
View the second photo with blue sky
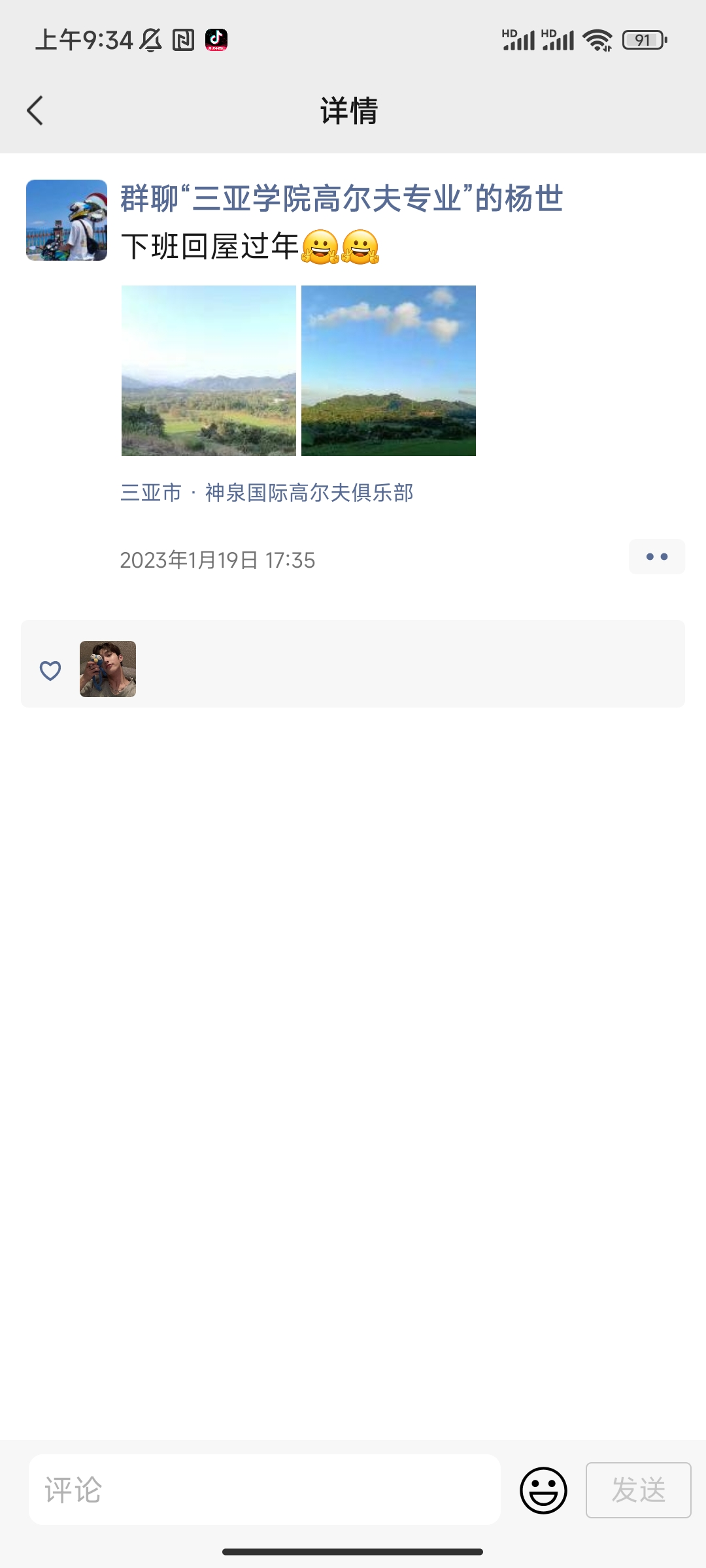point(388,370)
